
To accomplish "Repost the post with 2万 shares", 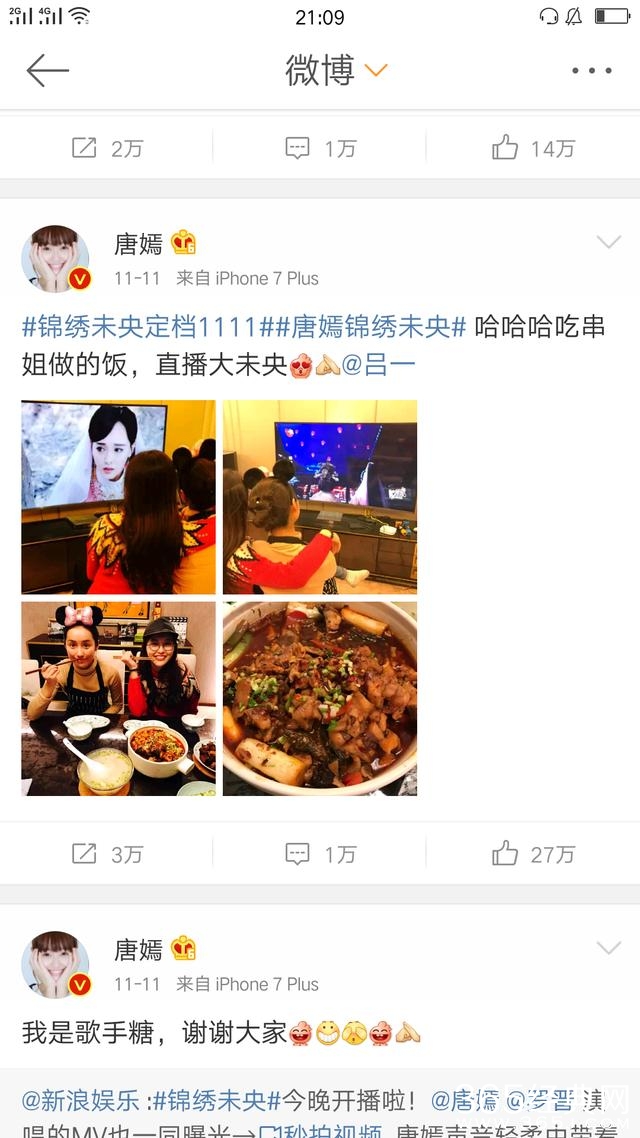I will coord(107,149).
